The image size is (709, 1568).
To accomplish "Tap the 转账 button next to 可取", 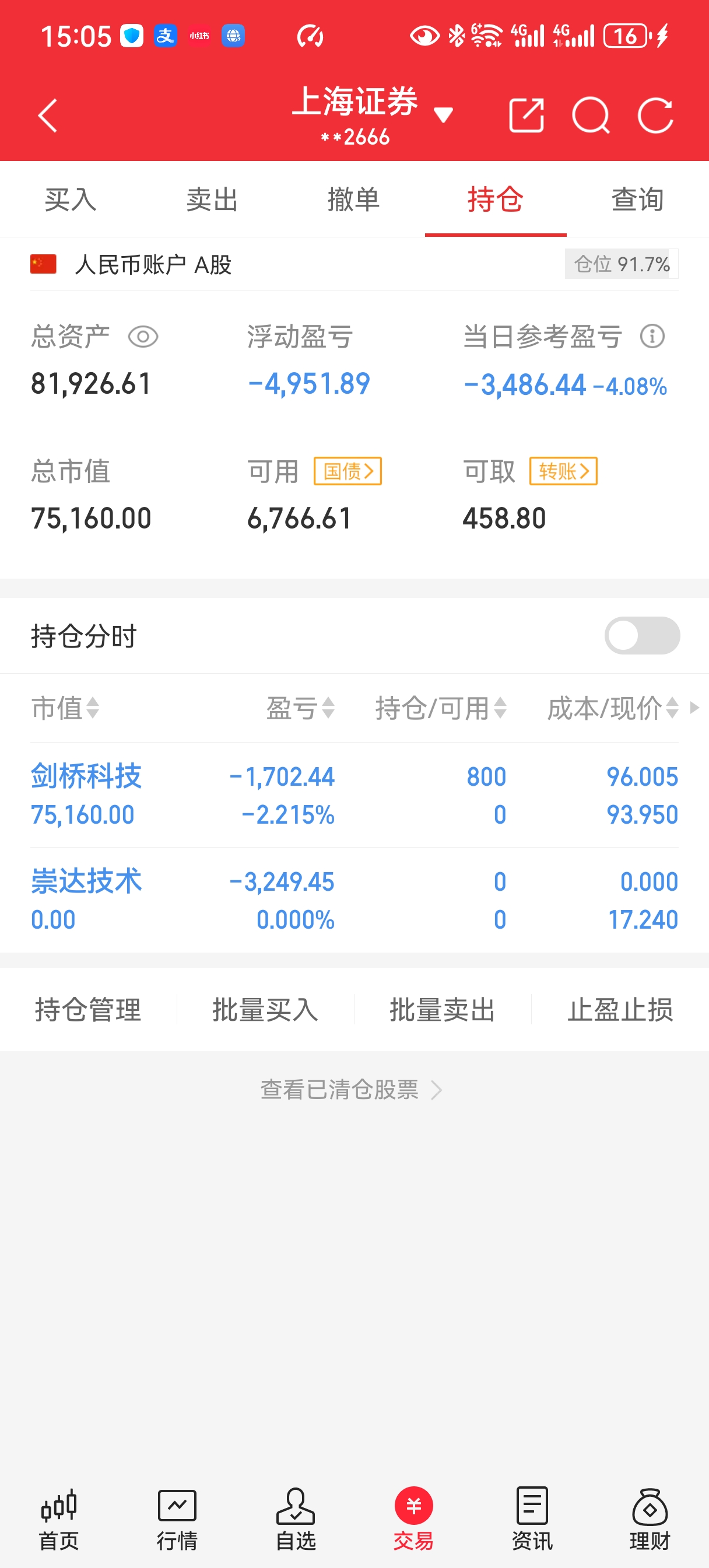I will [x=563, y=471].
